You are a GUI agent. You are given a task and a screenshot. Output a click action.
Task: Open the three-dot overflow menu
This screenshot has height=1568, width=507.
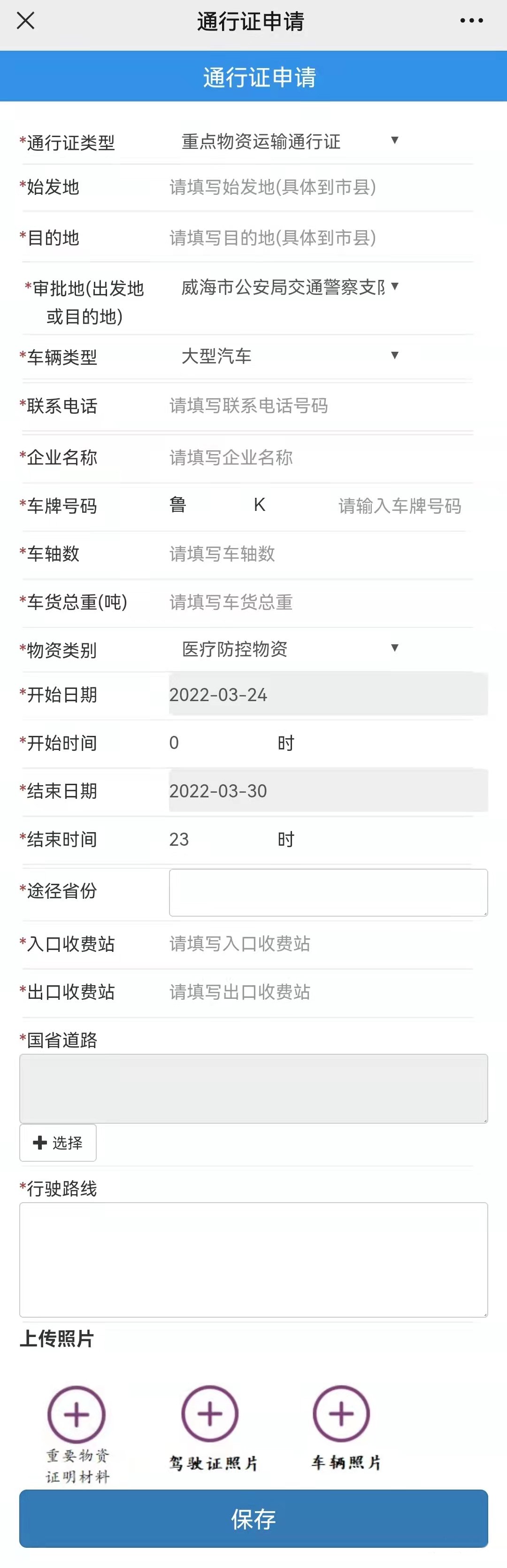(471, 21)
